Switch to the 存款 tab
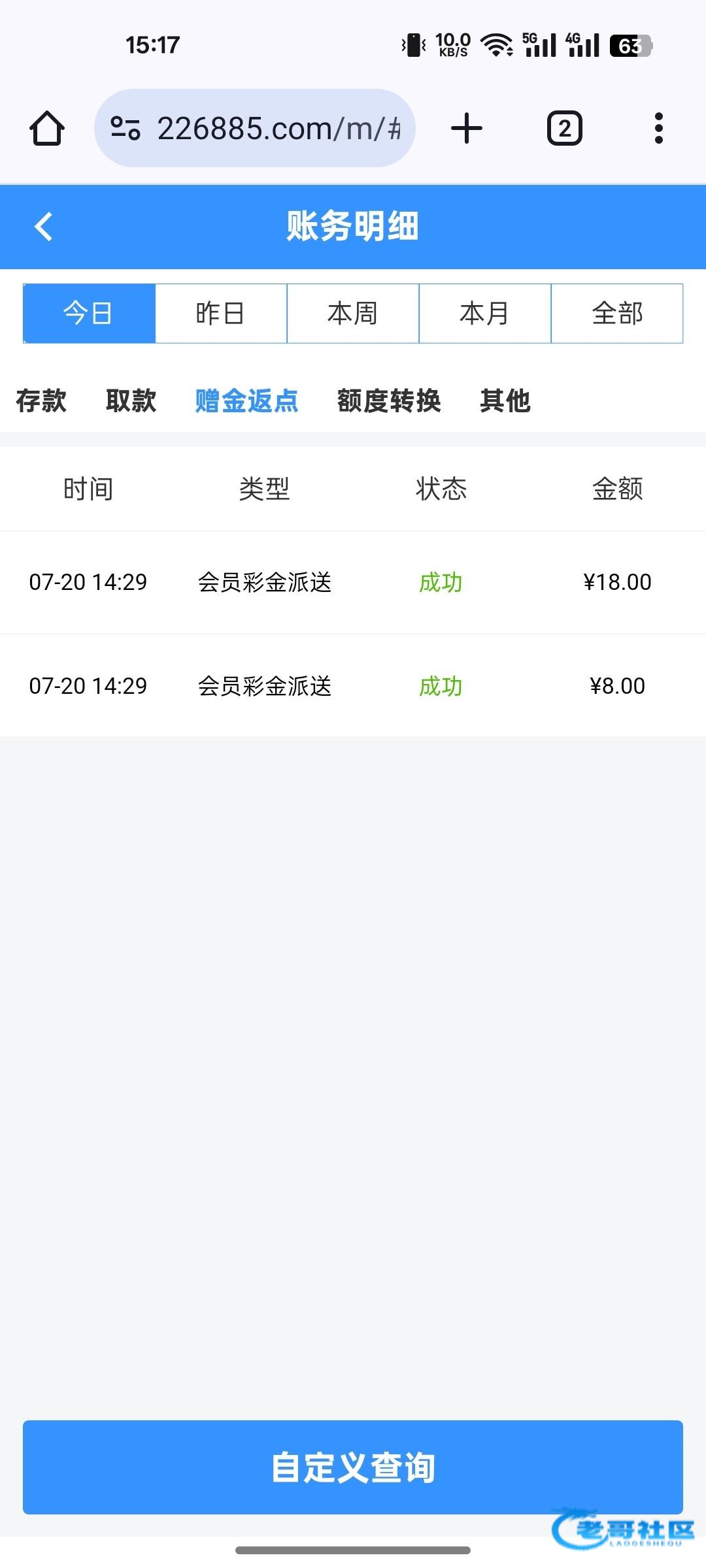This screenshot has height=1568, width=706. [41, 400]
